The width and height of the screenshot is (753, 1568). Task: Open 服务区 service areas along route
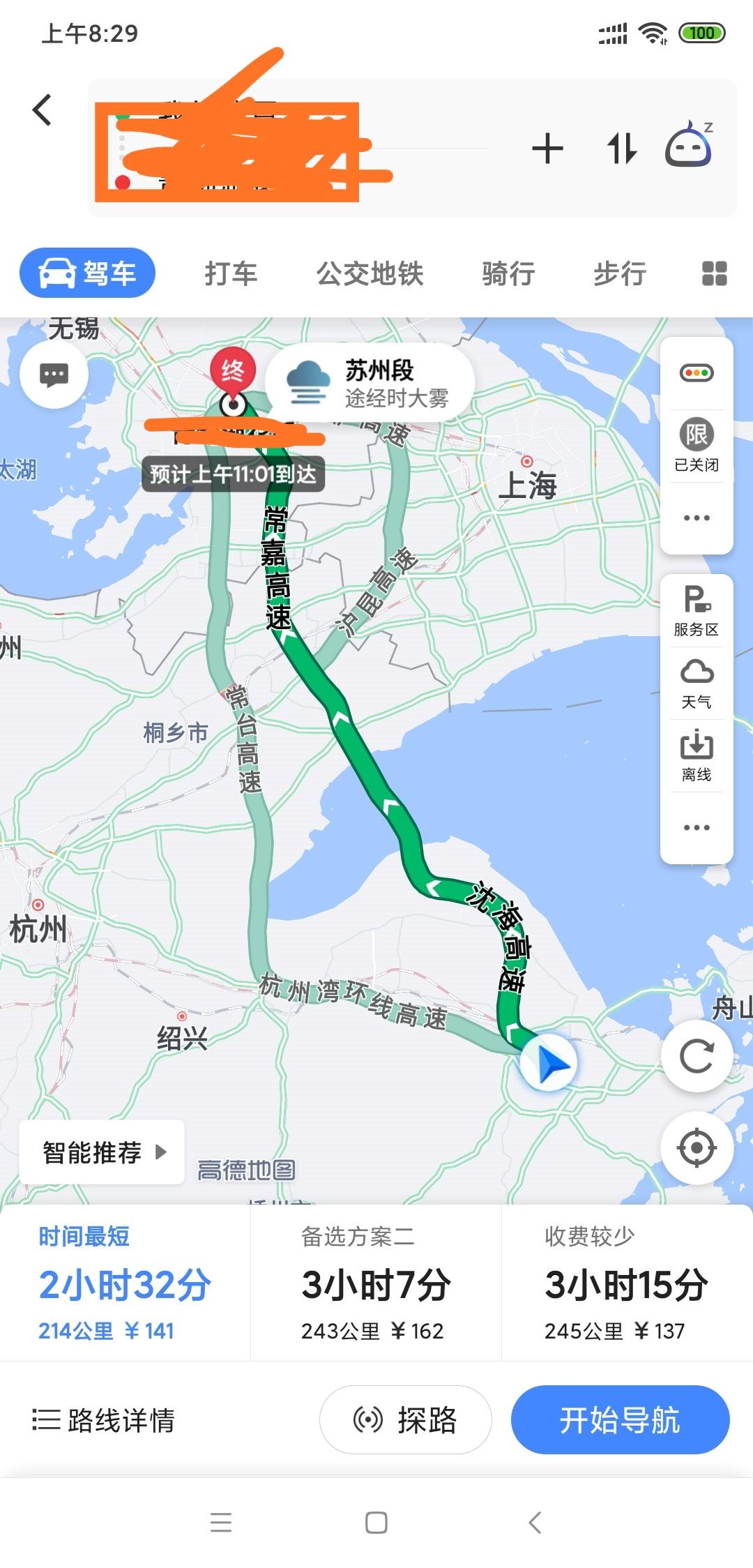696,612
